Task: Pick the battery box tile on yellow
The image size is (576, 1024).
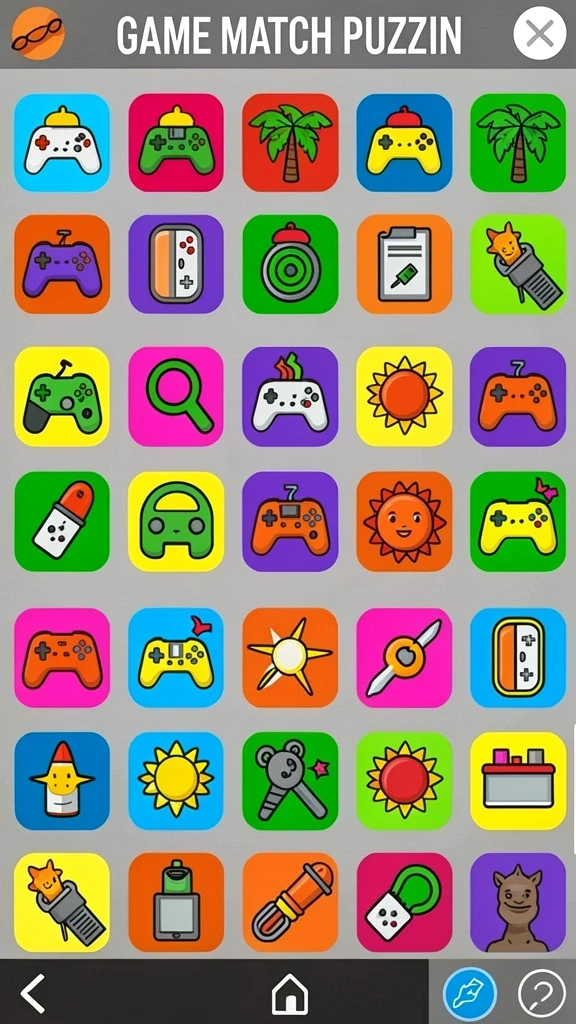Action: click(518, 780)
